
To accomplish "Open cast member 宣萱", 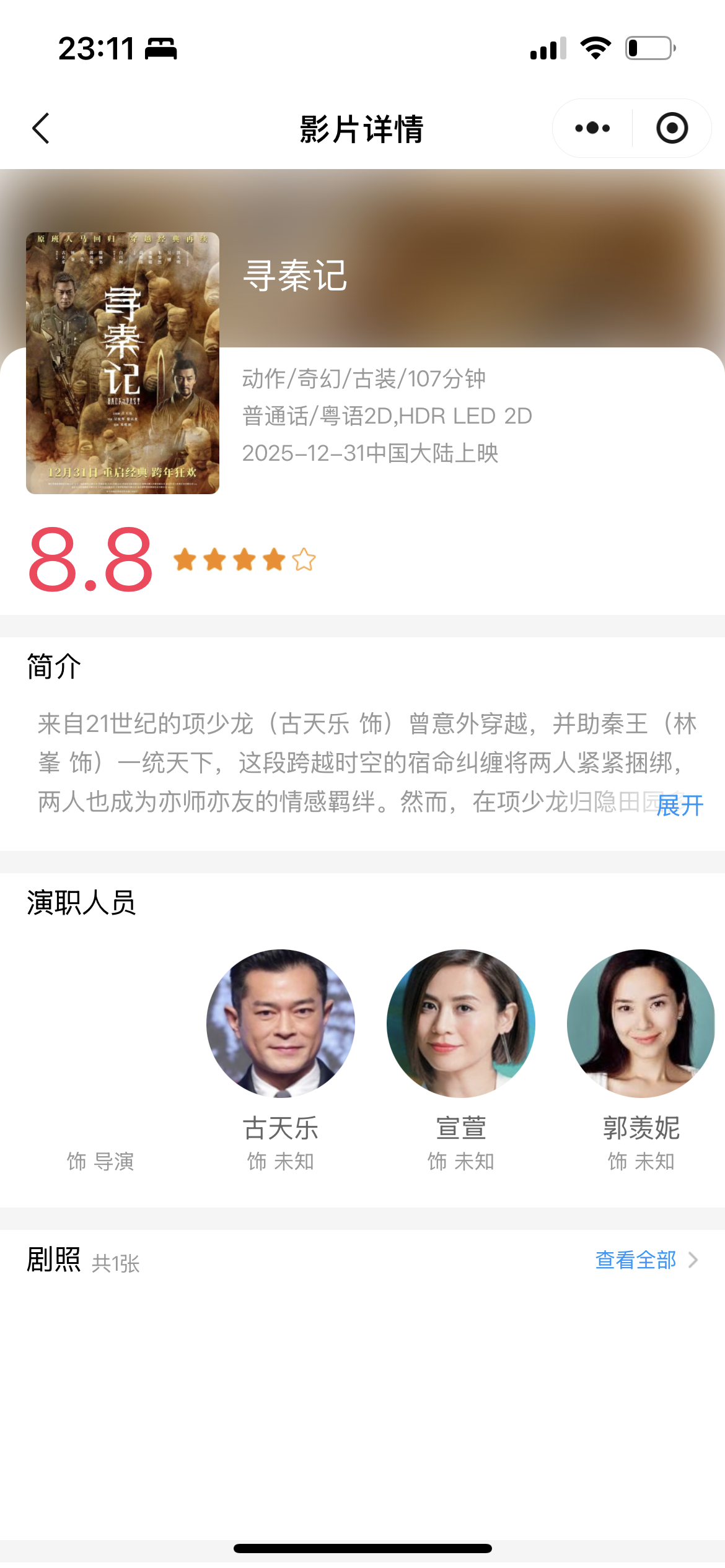I will (x=461, y=1024).
